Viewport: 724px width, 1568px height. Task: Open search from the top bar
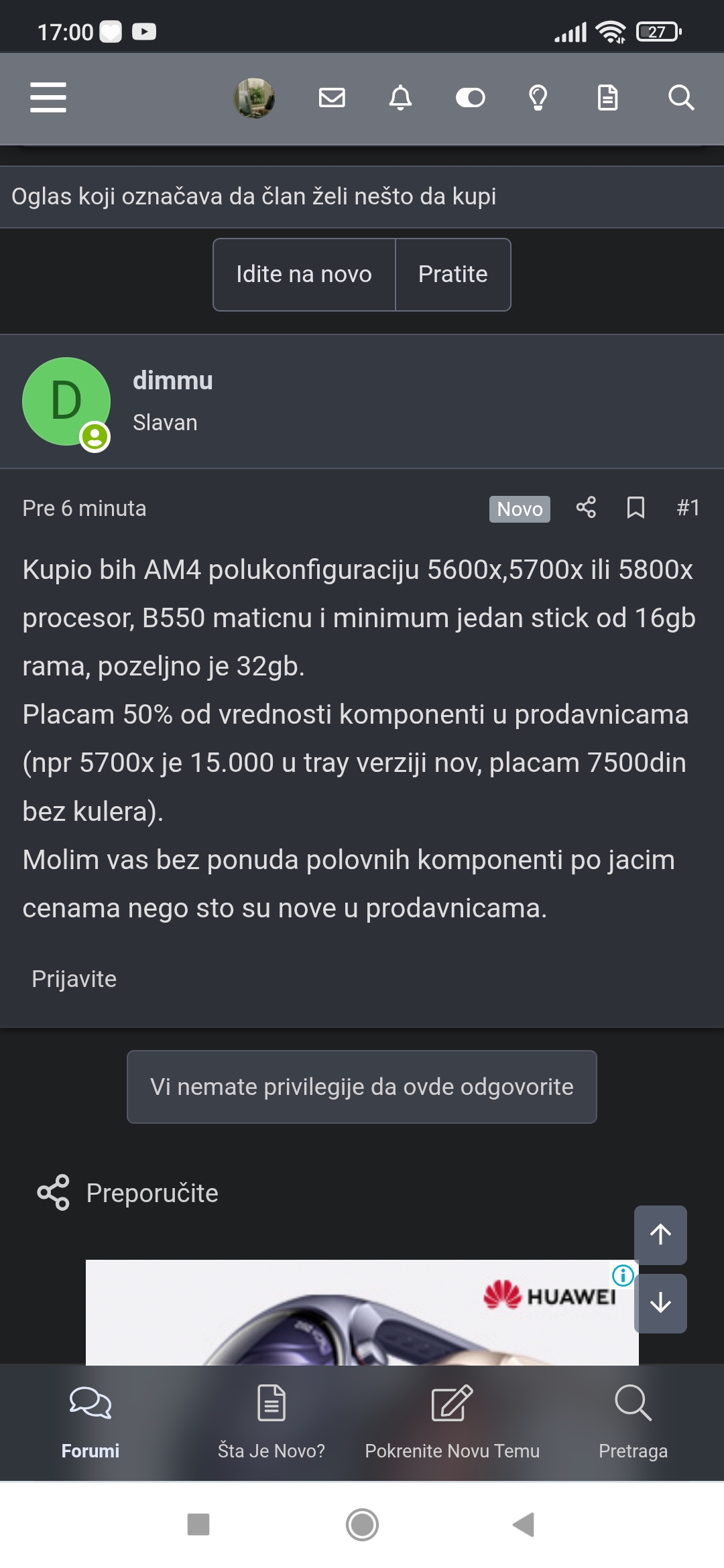coord(680,98)
